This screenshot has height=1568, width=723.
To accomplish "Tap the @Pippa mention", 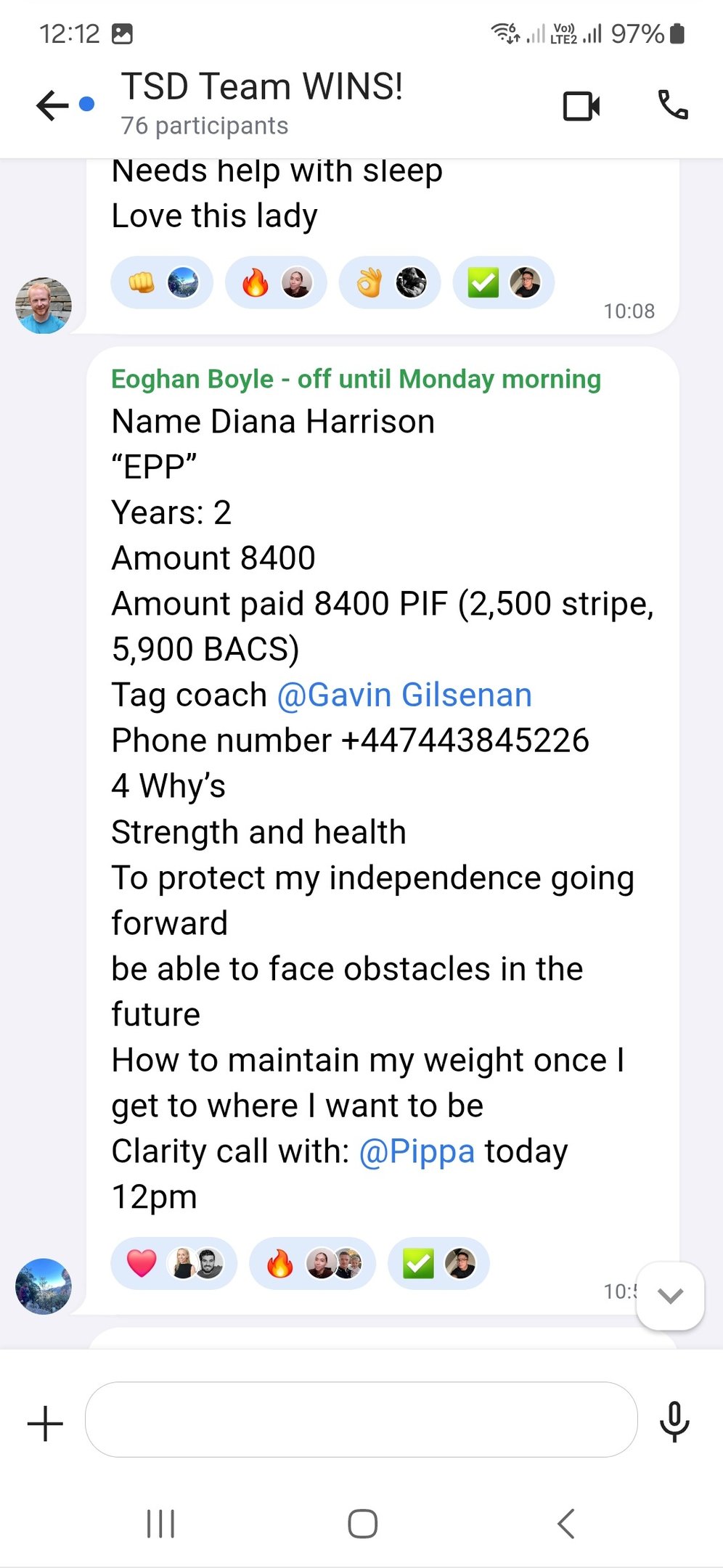I will (417, 1151).
